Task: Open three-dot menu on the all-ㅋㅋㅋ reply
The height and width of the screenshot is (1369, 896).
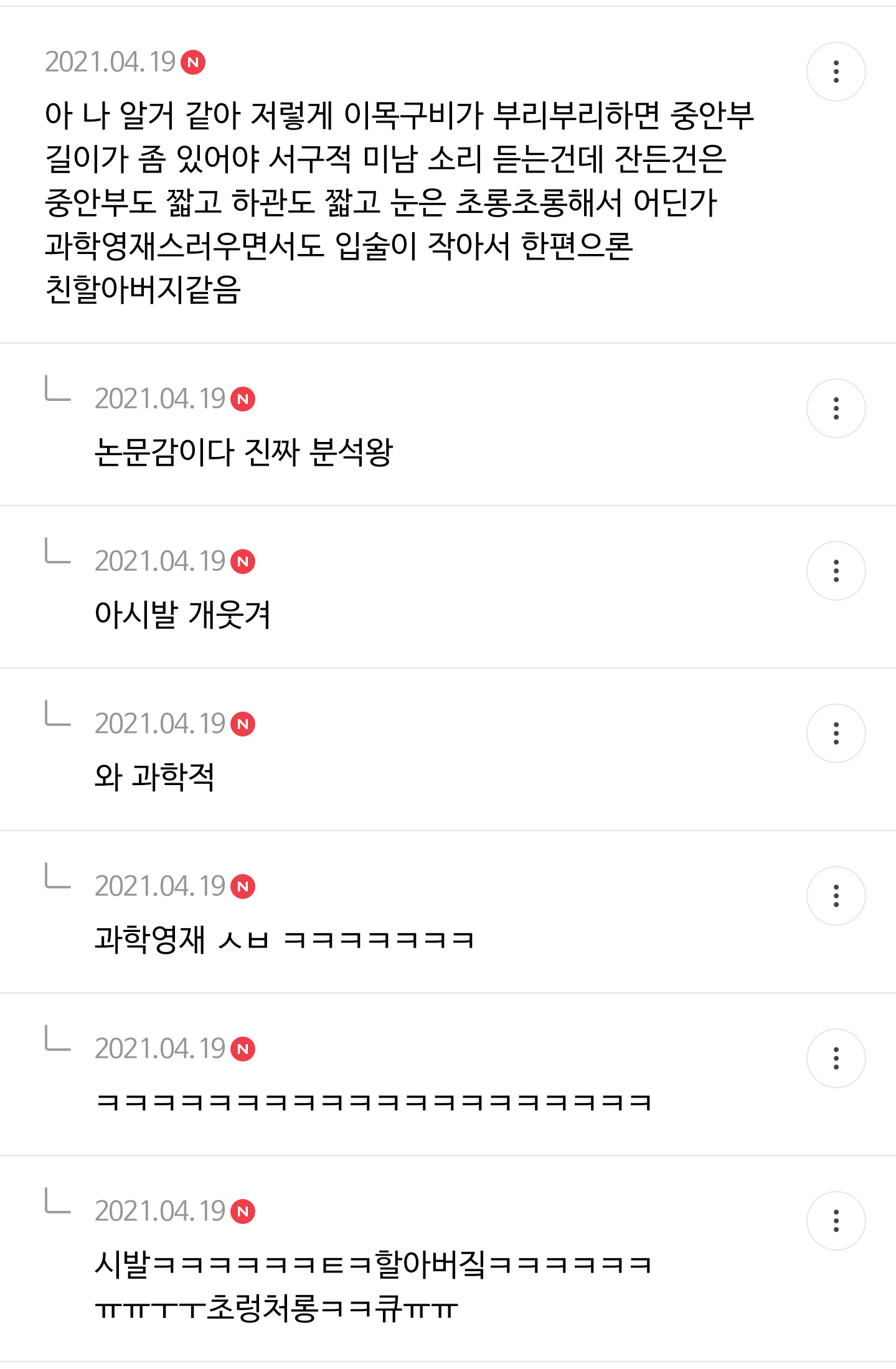Action: (836, 1058)
